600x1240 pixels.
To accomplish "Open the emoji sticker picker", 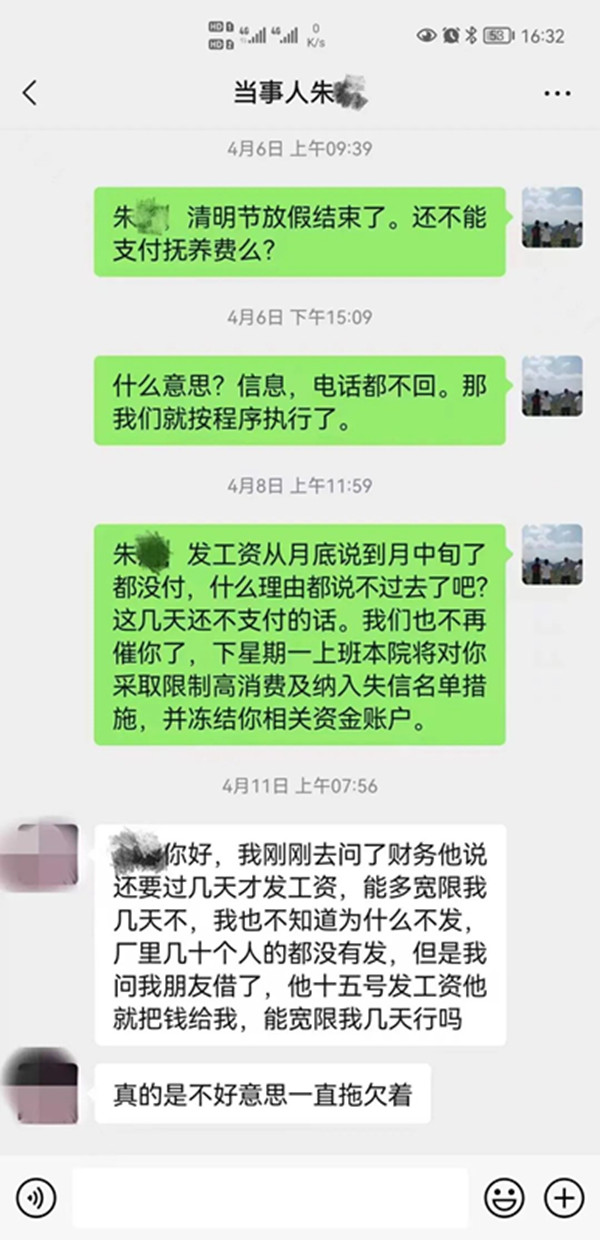I will [x=504, y=1196].
